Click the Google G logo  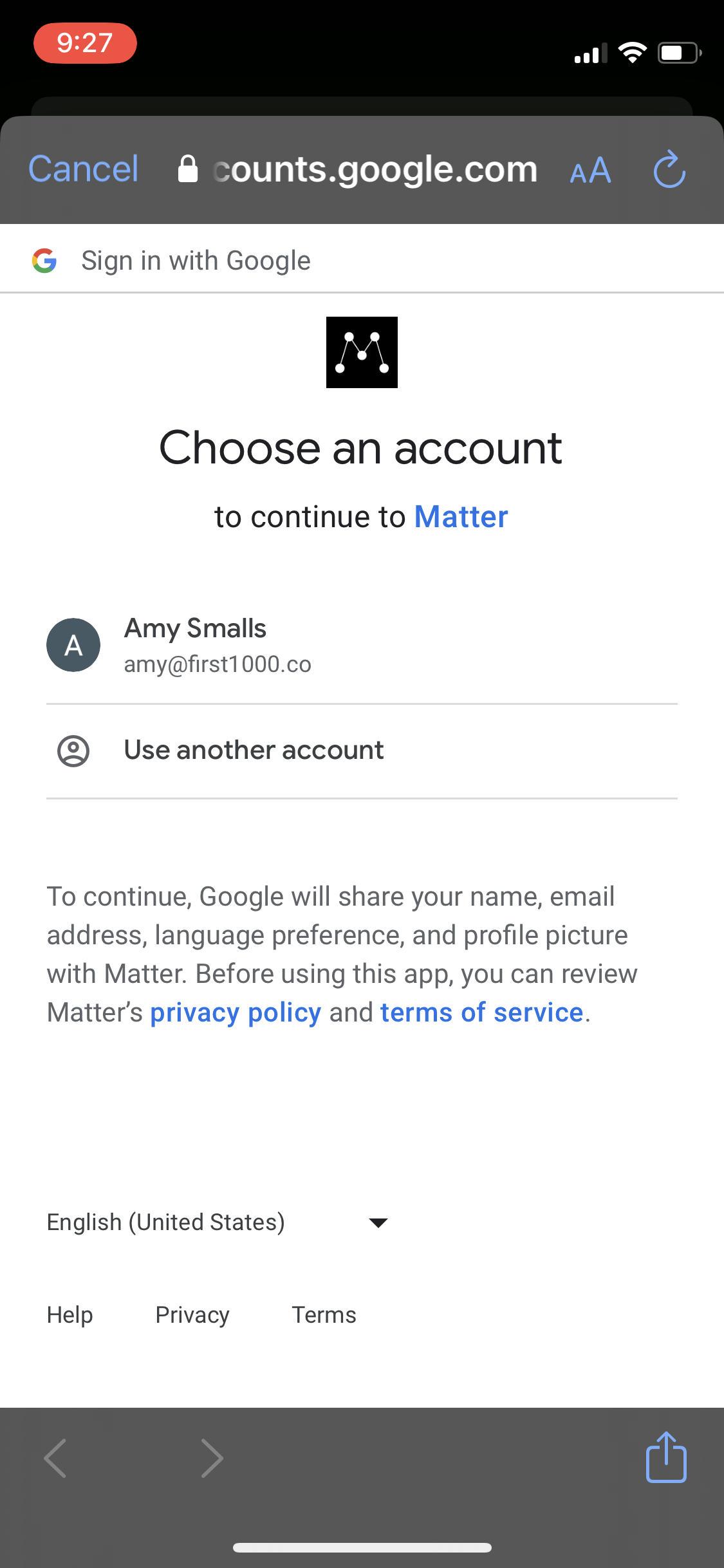[x=44, y=260]
